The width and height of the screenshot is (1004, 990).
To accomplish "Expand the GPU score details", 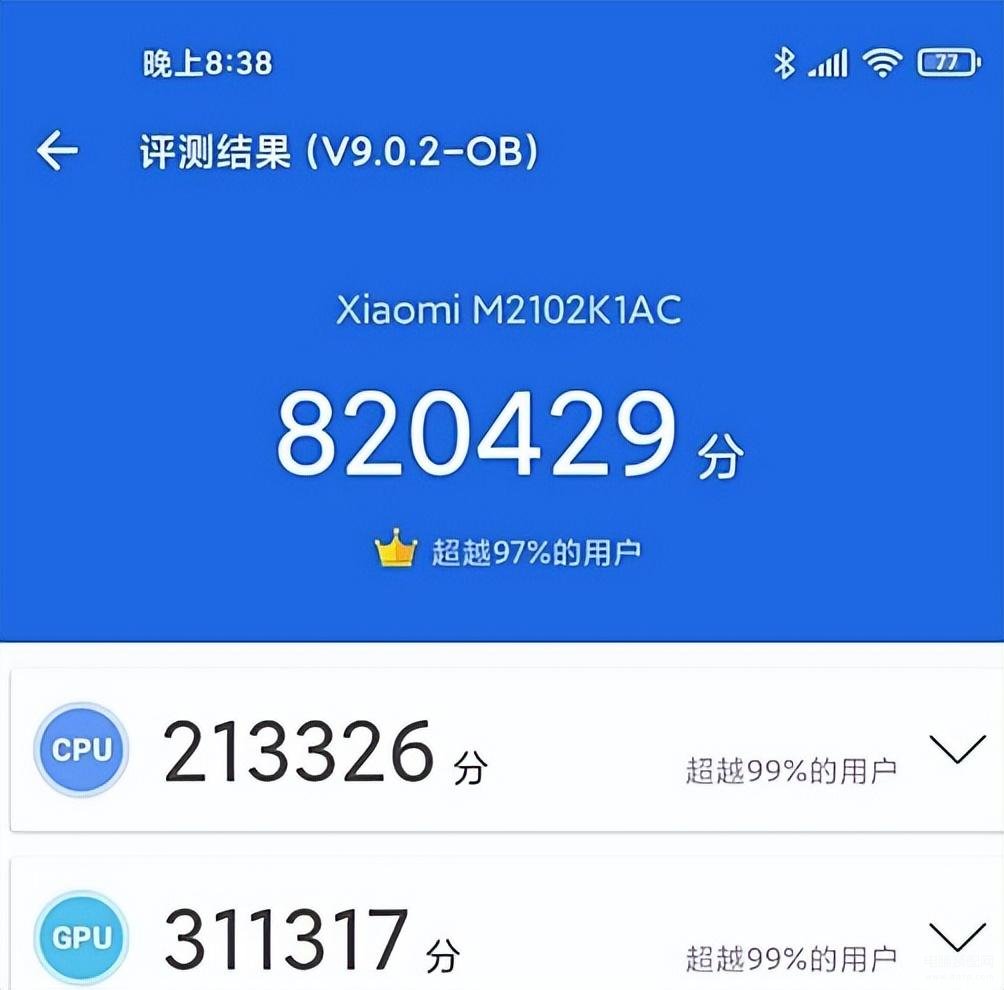I will (956, 937).
